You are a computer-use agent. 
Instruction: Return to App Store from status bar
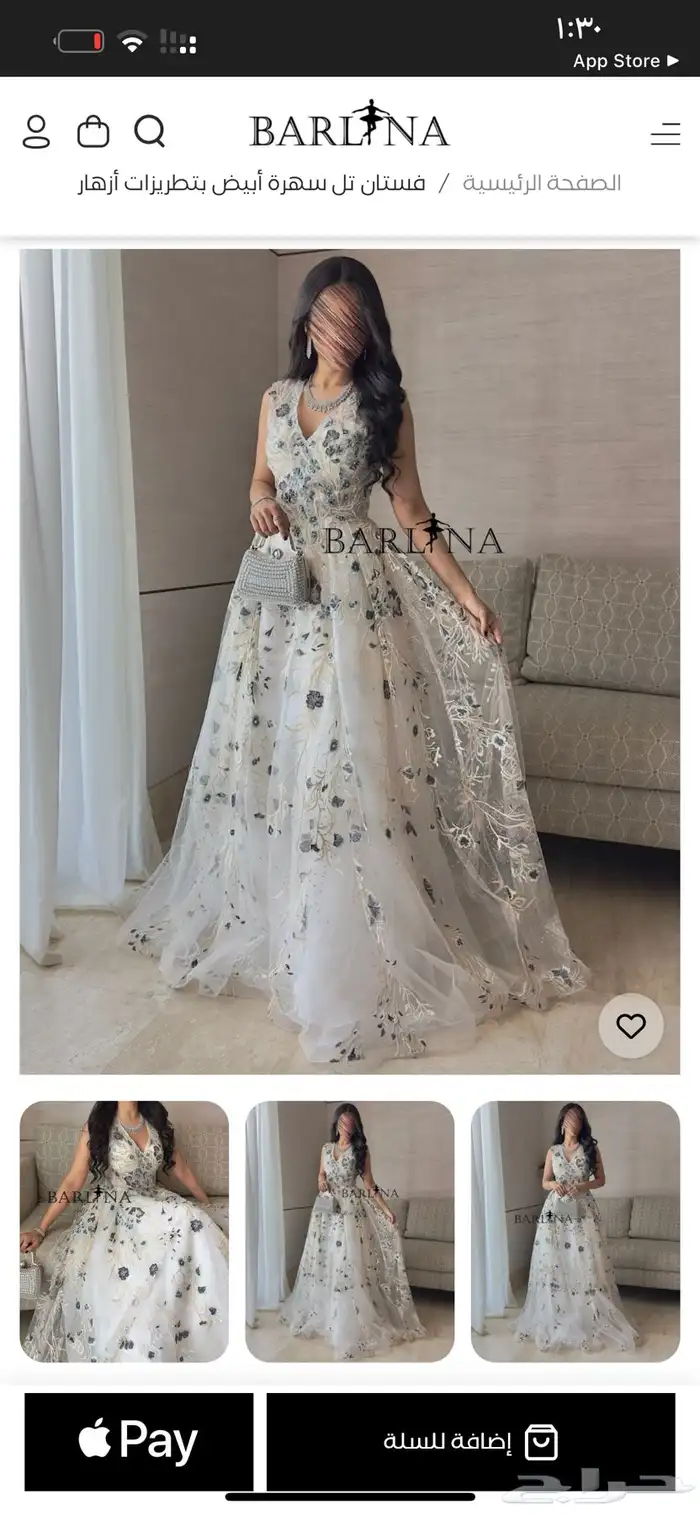click(x=625, y=61)
